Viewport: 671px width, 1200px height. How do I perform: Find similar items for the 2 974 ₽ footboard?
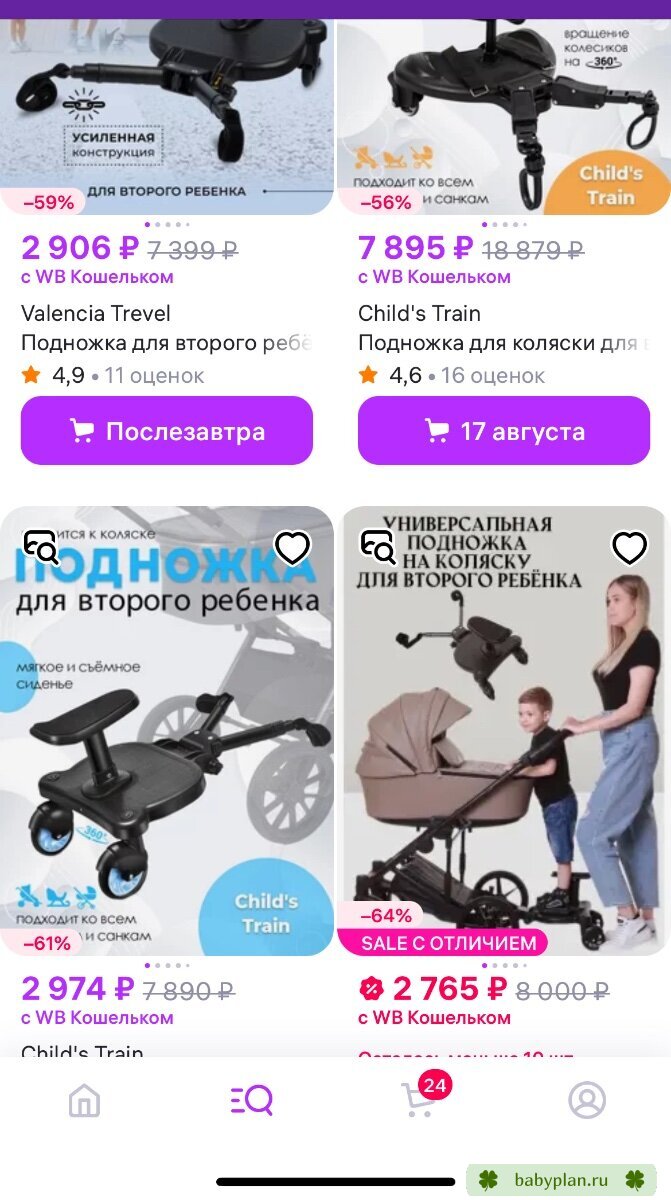(42, 547)
